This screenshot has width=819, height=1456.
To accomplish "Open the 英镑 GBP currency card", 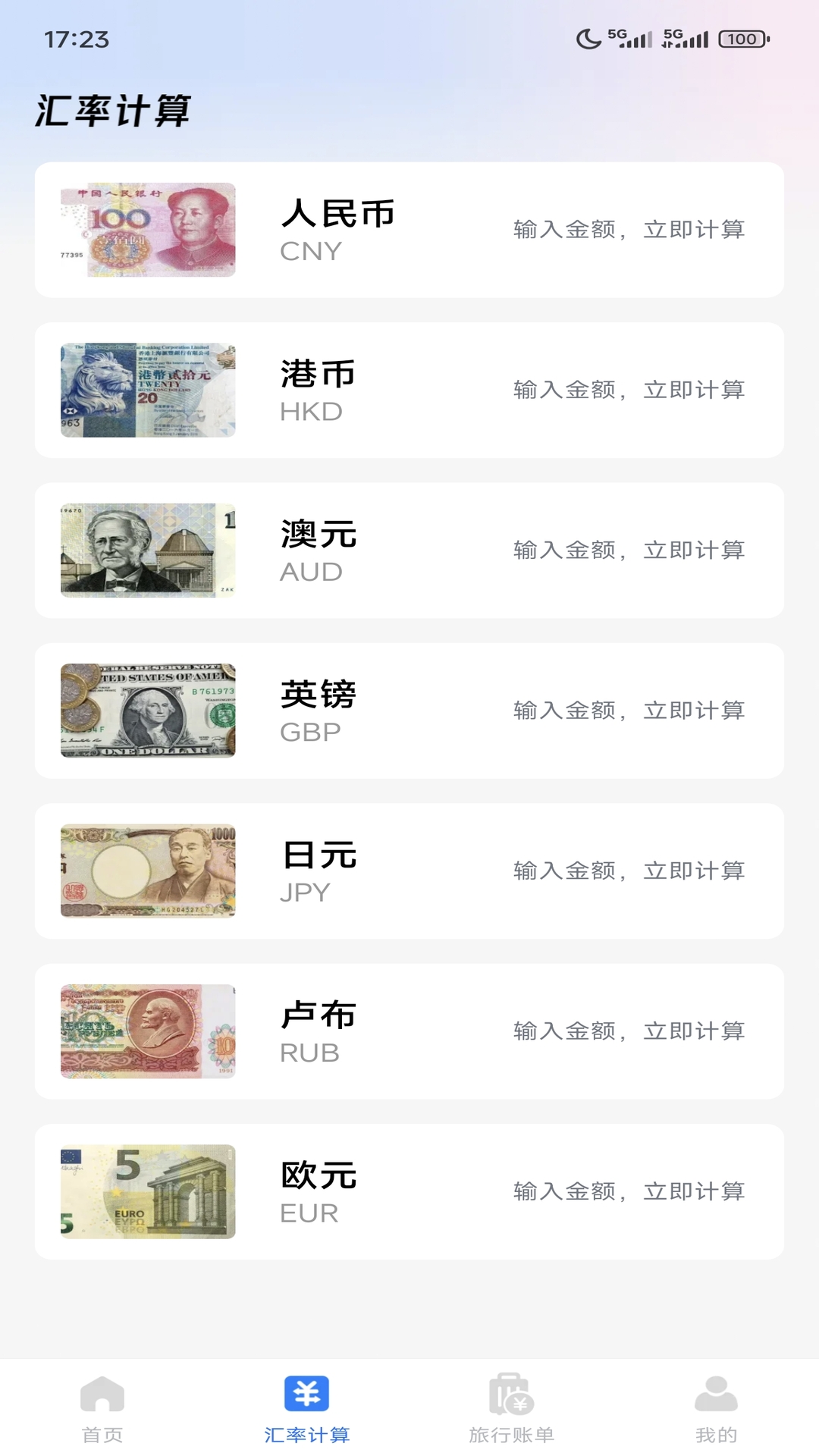I will tap(409, 711).
